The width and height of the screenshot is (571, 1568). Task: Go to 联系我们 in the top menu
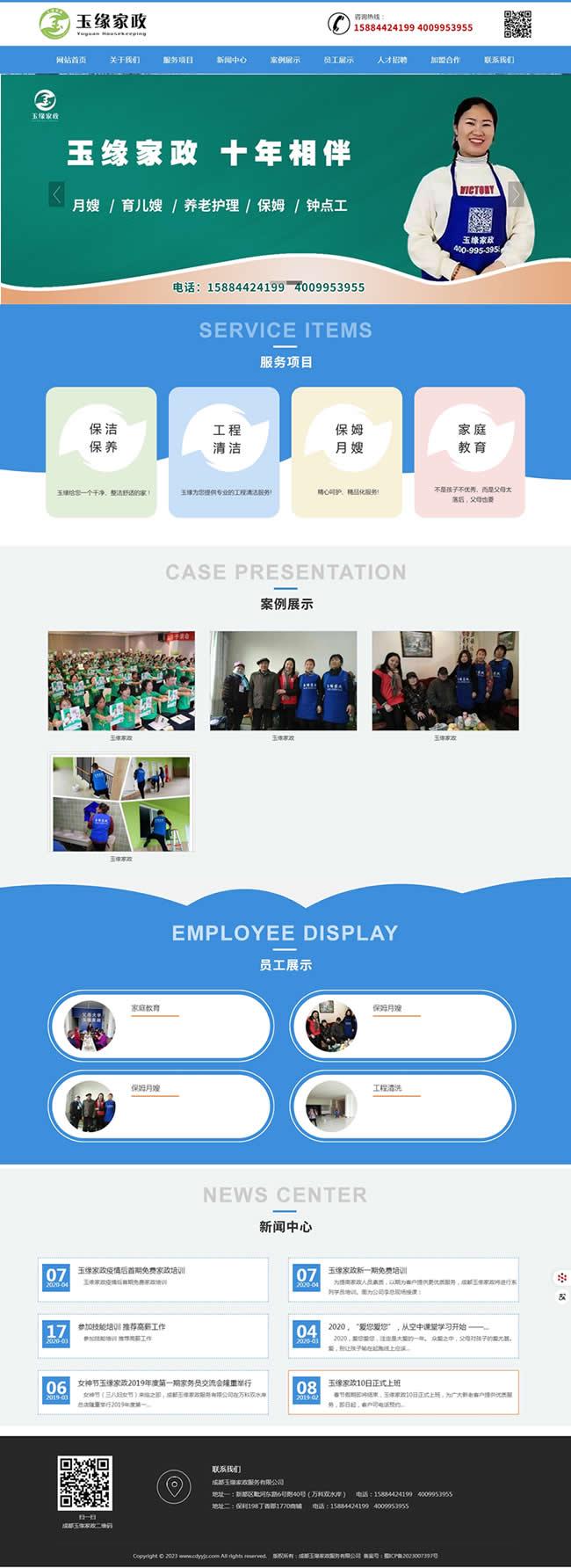click(499, 60)
